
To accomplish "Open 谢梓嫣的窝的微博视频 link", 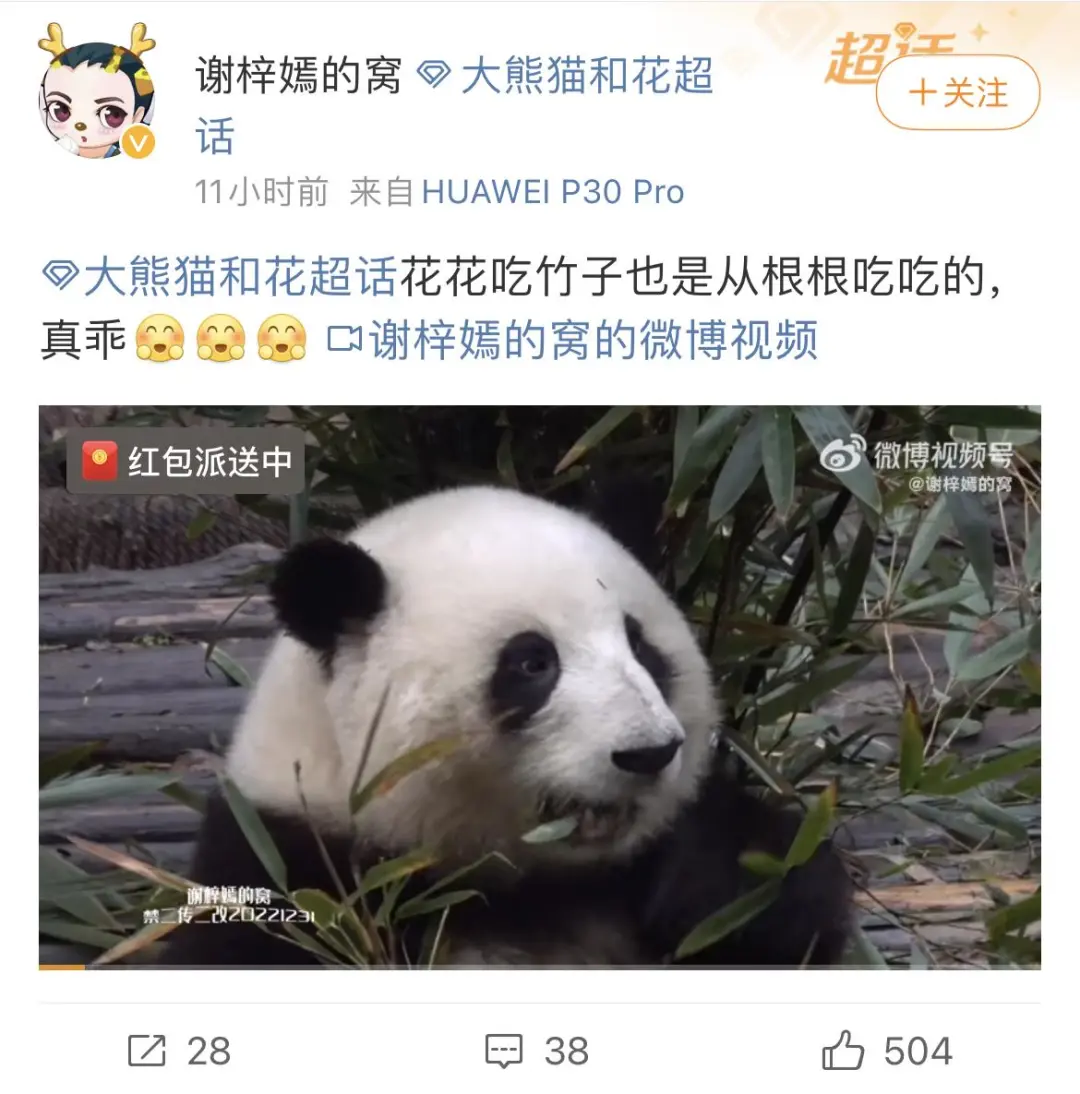I will point(575,341).
